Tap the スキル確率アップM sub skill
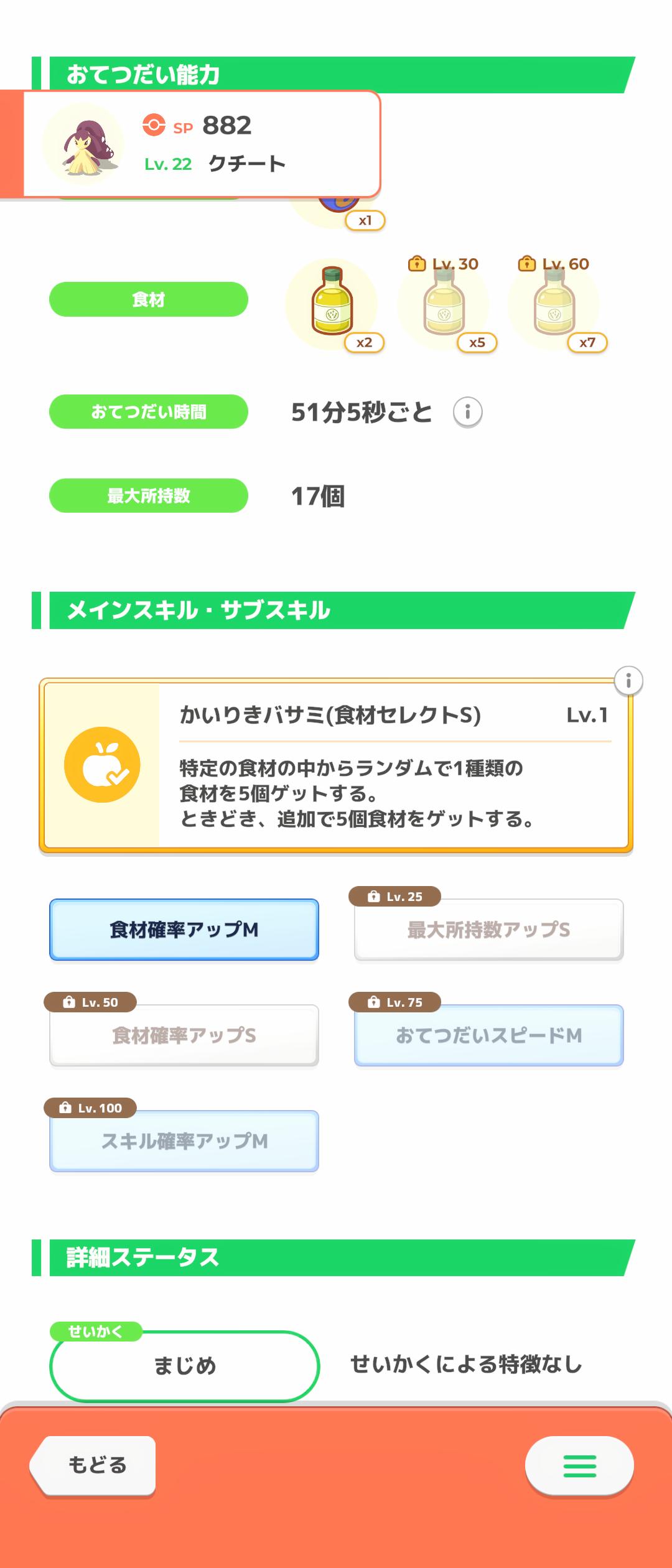 coord(184,1141)
